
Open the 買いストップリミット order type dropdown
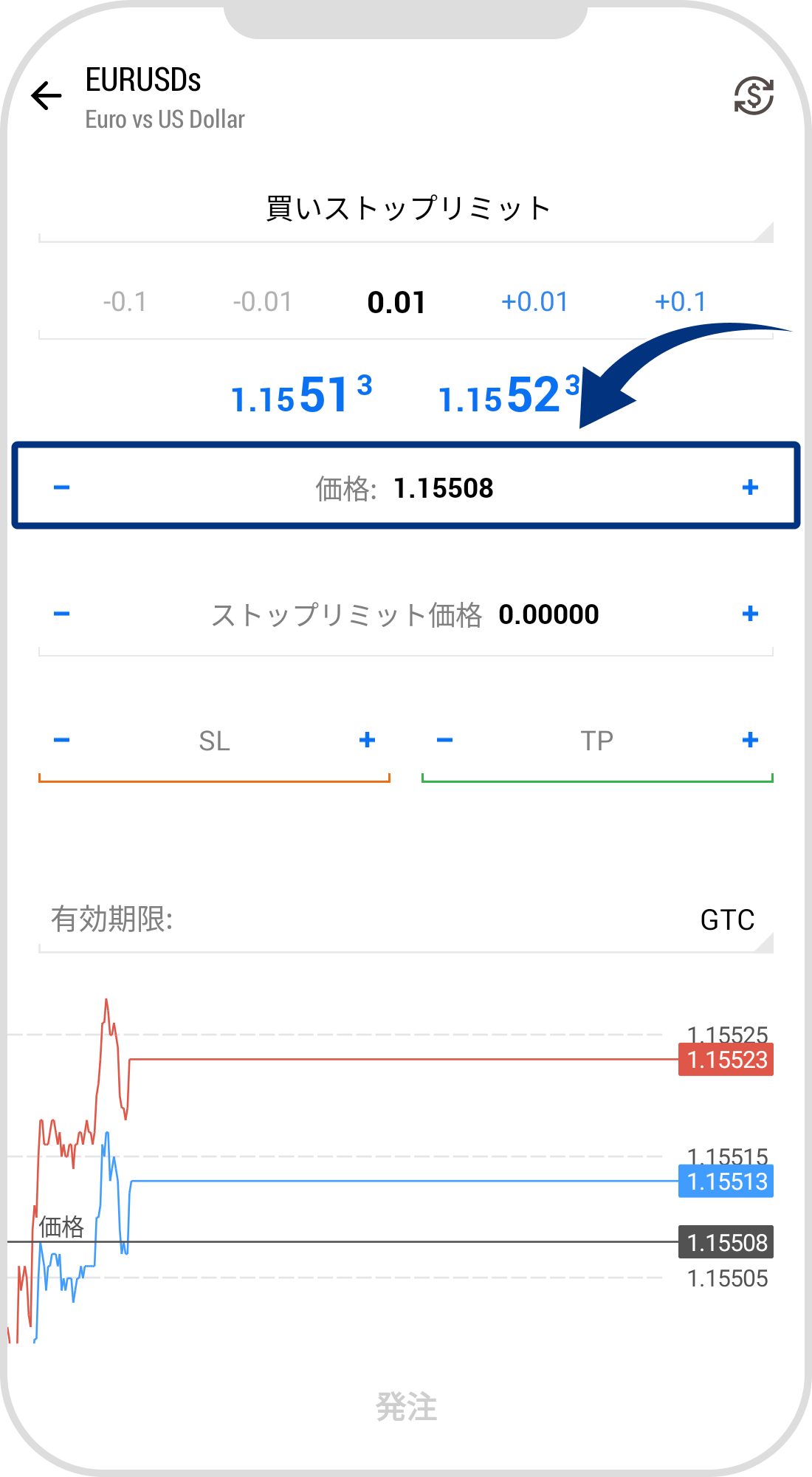405,208
